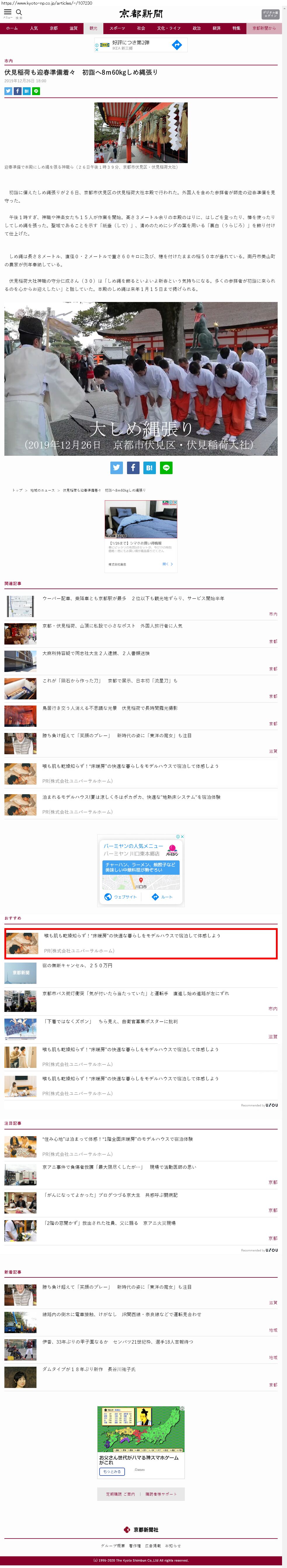Open the 宿の無断キャンセル、250万円 article
Image resolution: width=287 pixels, height=1568 pixels.
(x=77, y=965)
